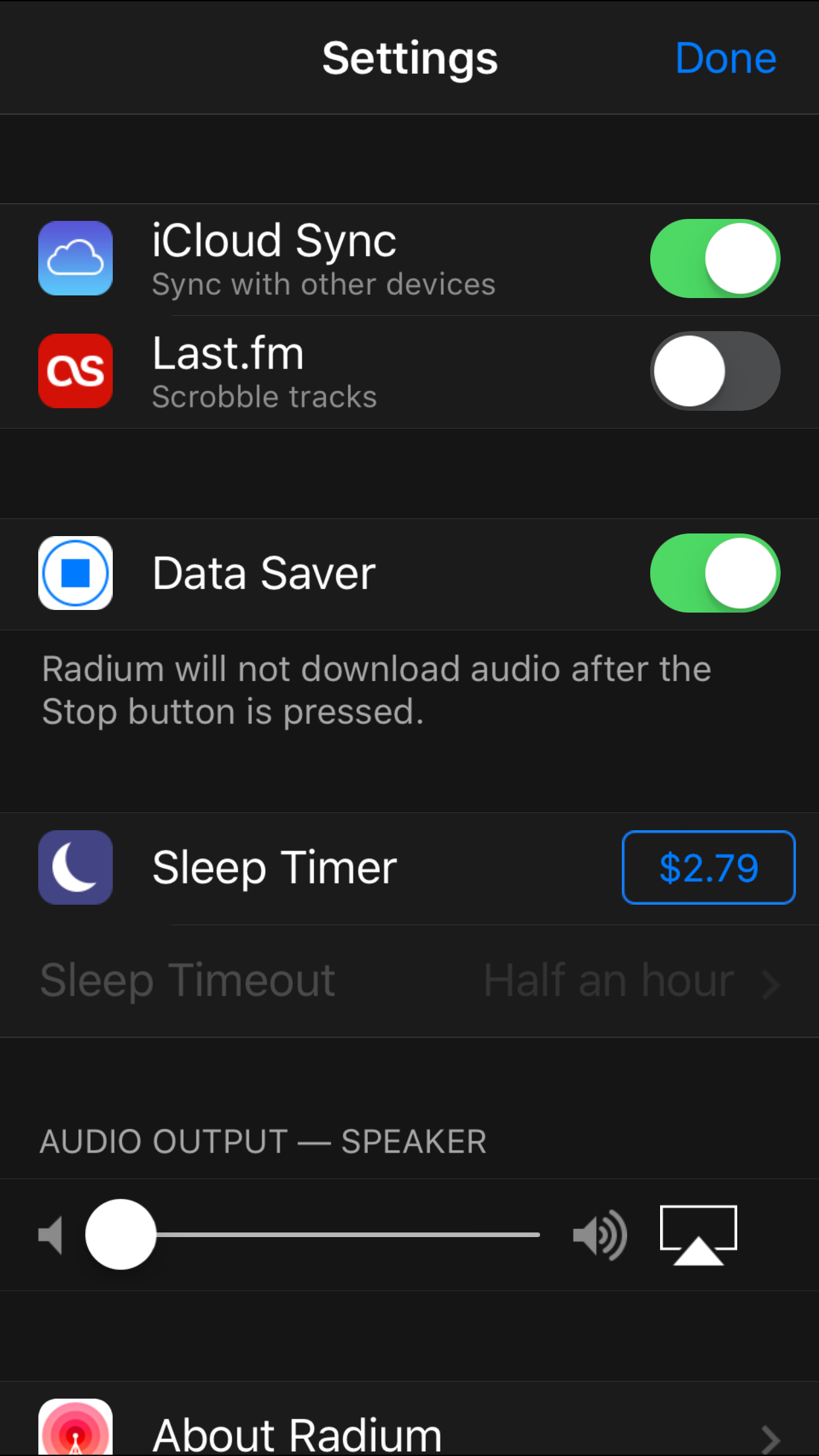Screen dimensions: 819x1456
Task: Disable iCloud Sync
Action: click(714, 258)
